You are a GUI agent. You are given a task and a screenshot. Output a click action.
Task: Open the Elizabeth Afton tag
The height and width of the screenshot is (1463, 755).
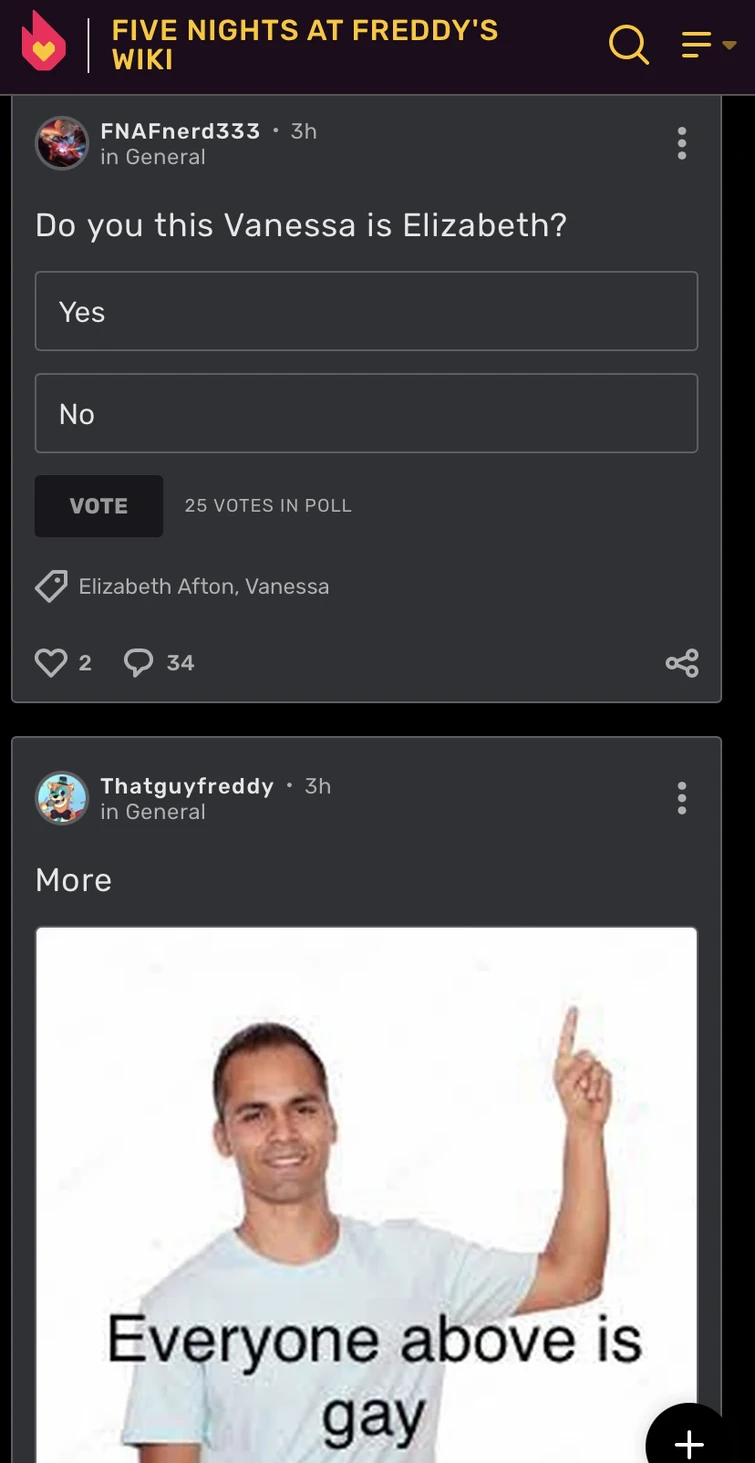click(155, 587)
